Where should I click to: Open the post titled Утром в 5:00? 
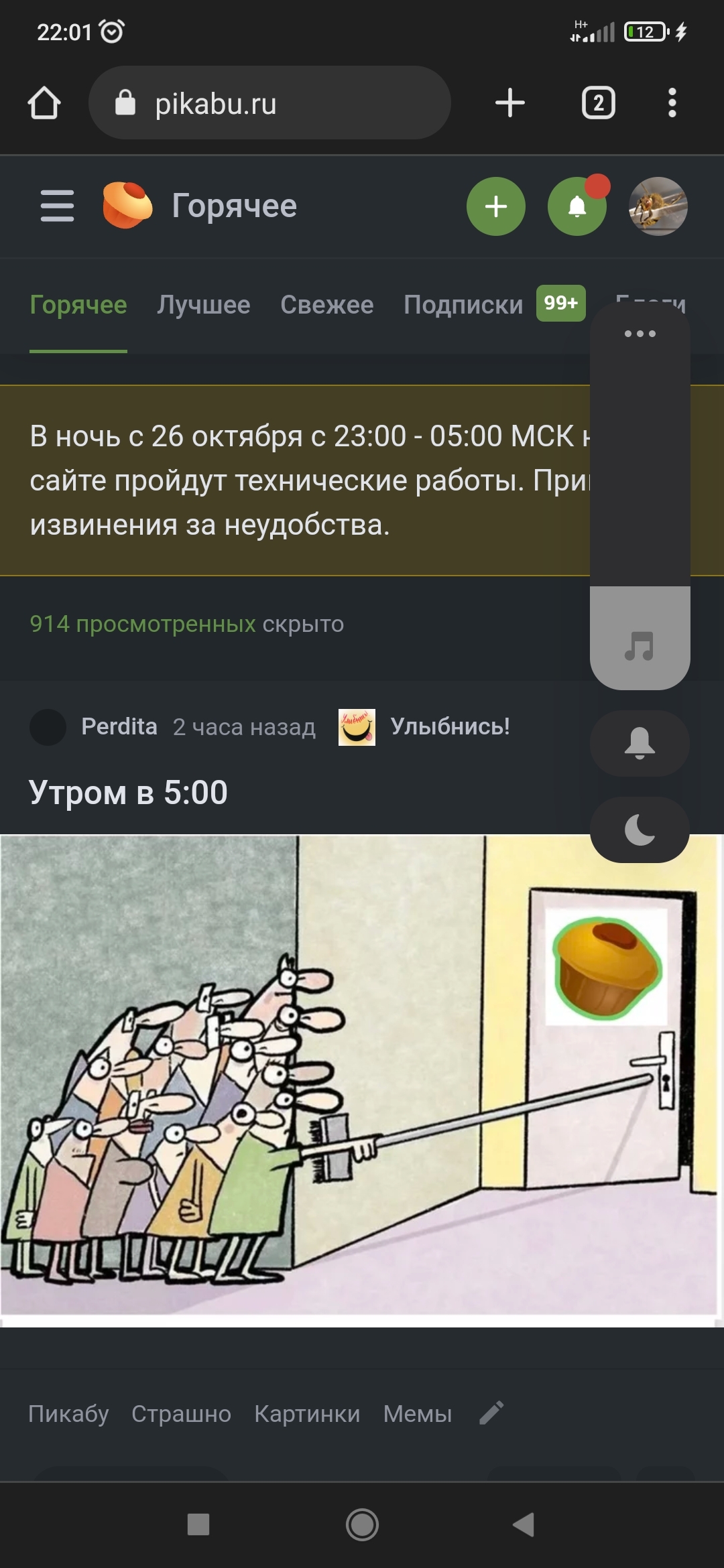[128, 793]
